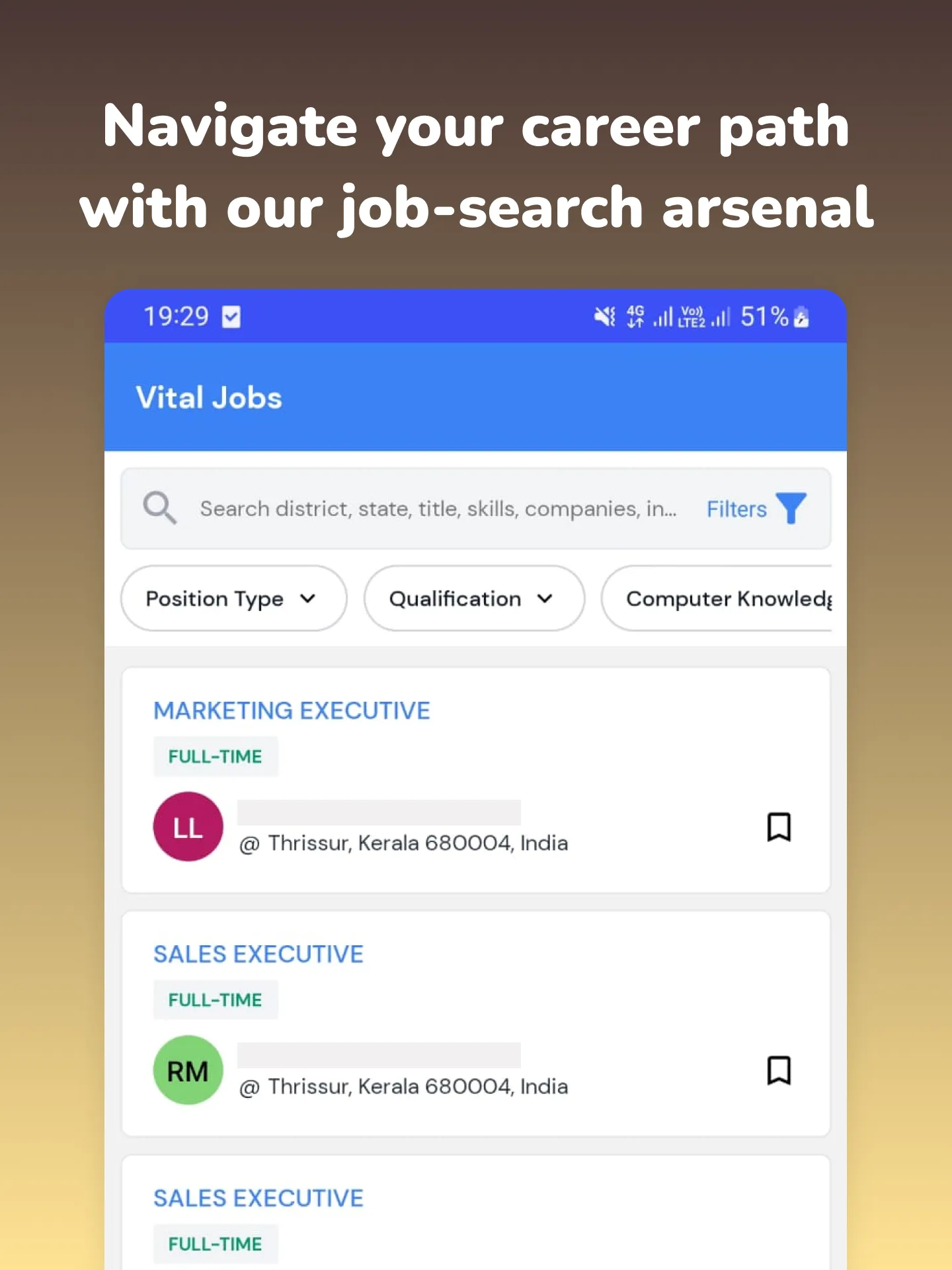The height and width of the screenshot is (1270, 952).
Task: Tap the RM company avatar
Action: coord(187,1070)
